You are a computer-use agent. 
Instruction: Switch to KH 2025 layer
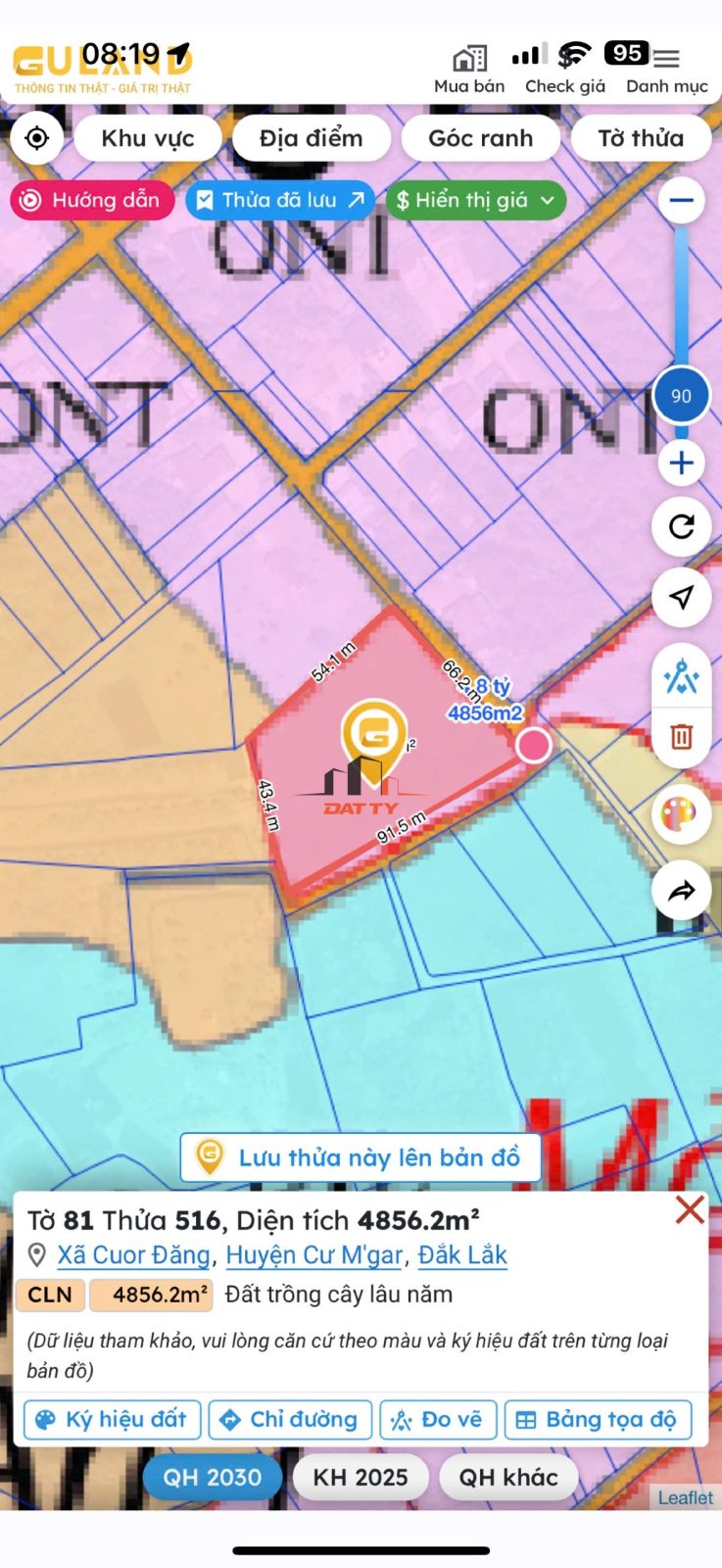[361, 1477]
